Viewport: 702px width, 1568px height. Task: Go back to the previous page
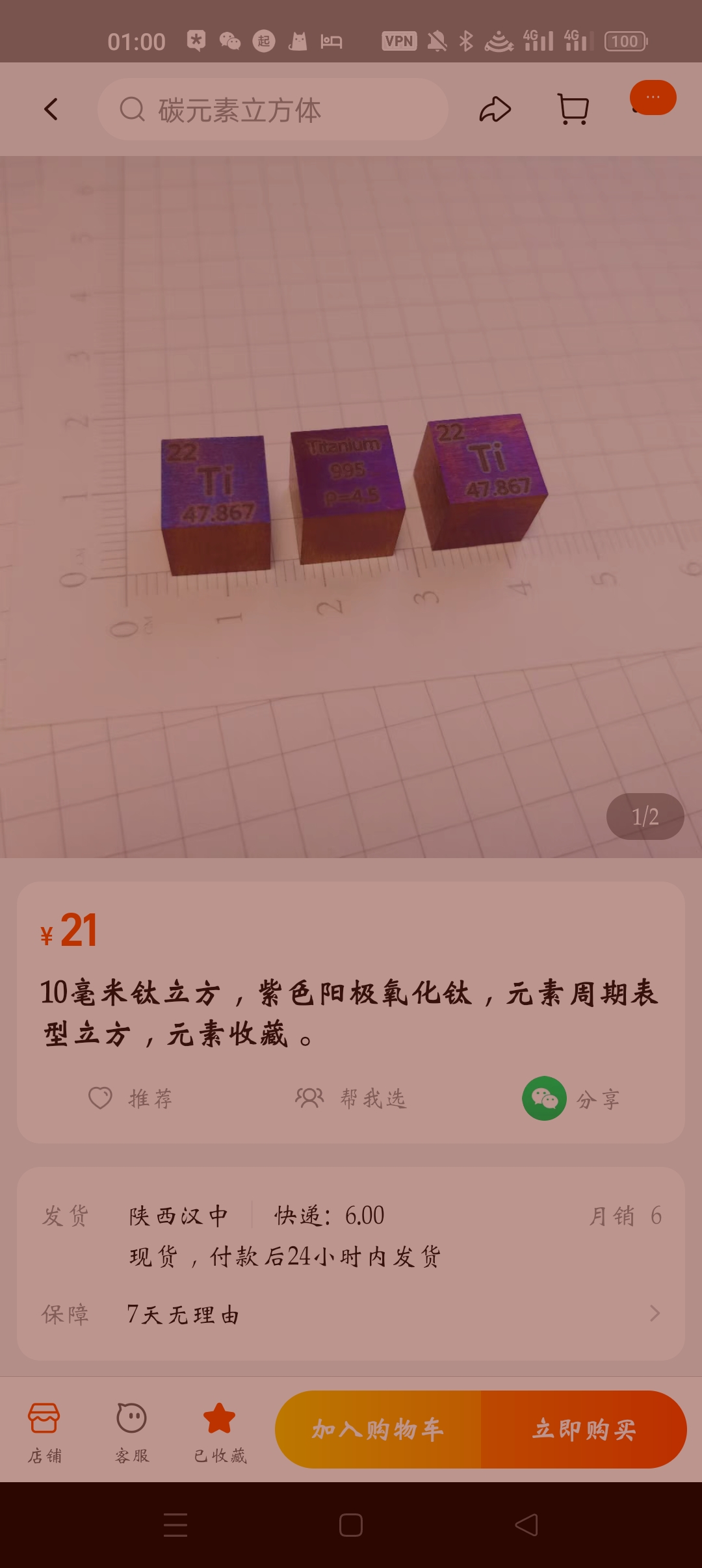(51, 109)
